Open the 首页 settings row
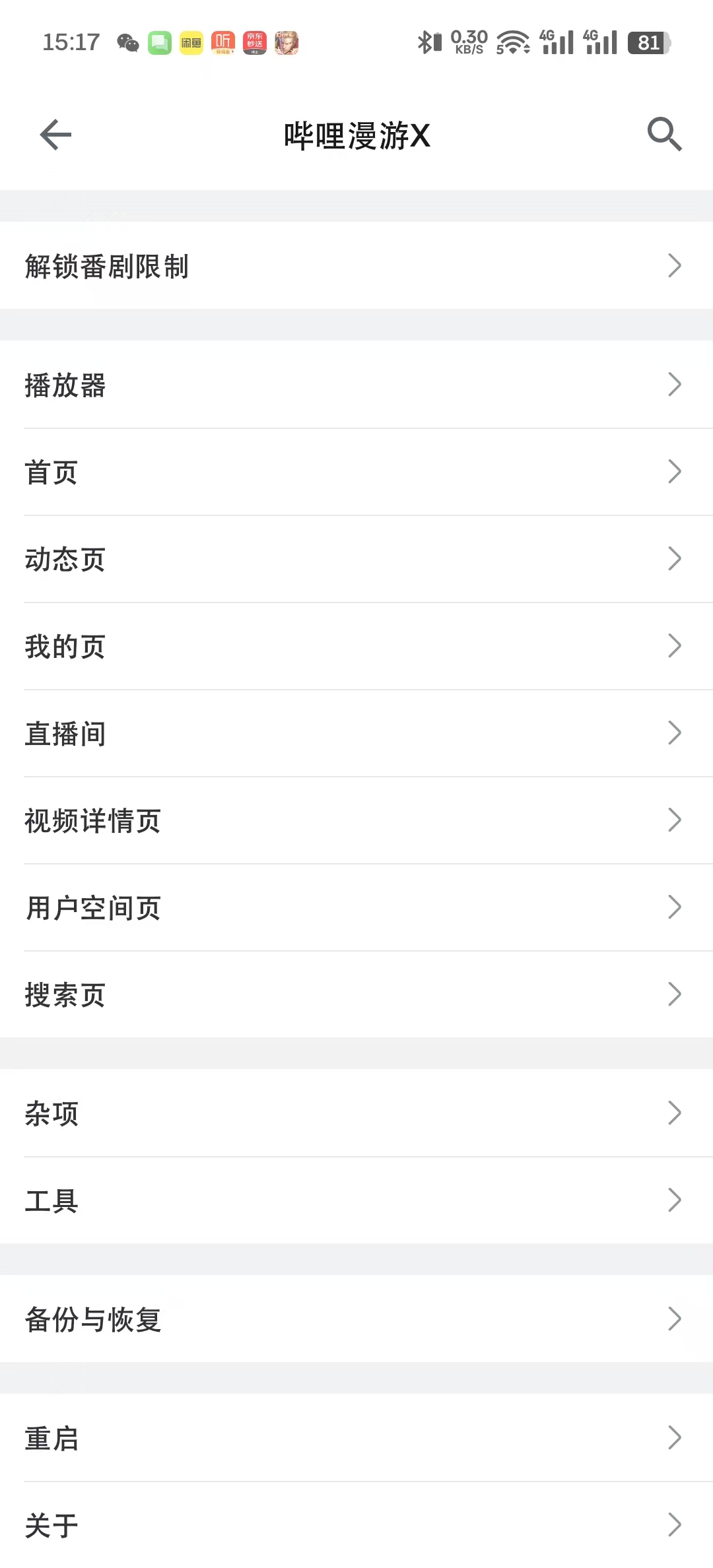This screenshot has width=713, height=1568. tap(356, 472)
